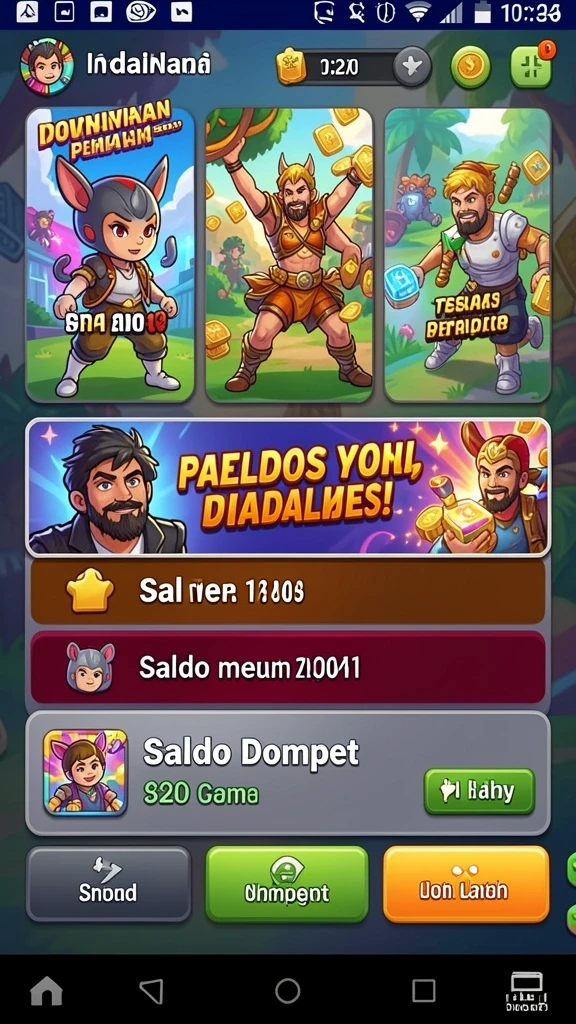Open the game card with the horned warrior
Viewport: 576px width, 1024px height.
(x=289, y=255)
